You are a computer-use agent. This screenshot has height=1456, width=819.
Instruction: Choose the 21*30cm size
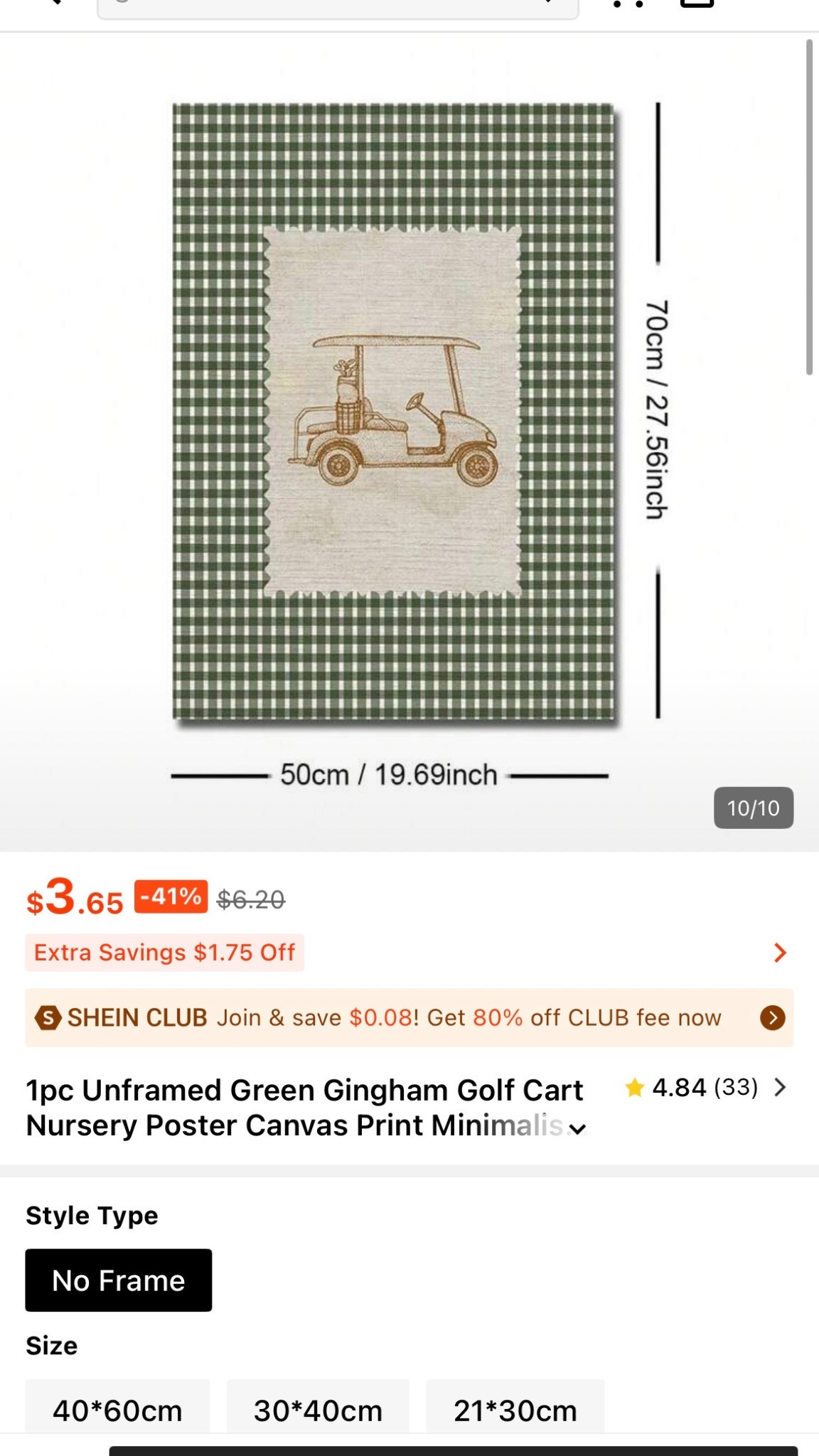coord(515,1410)
